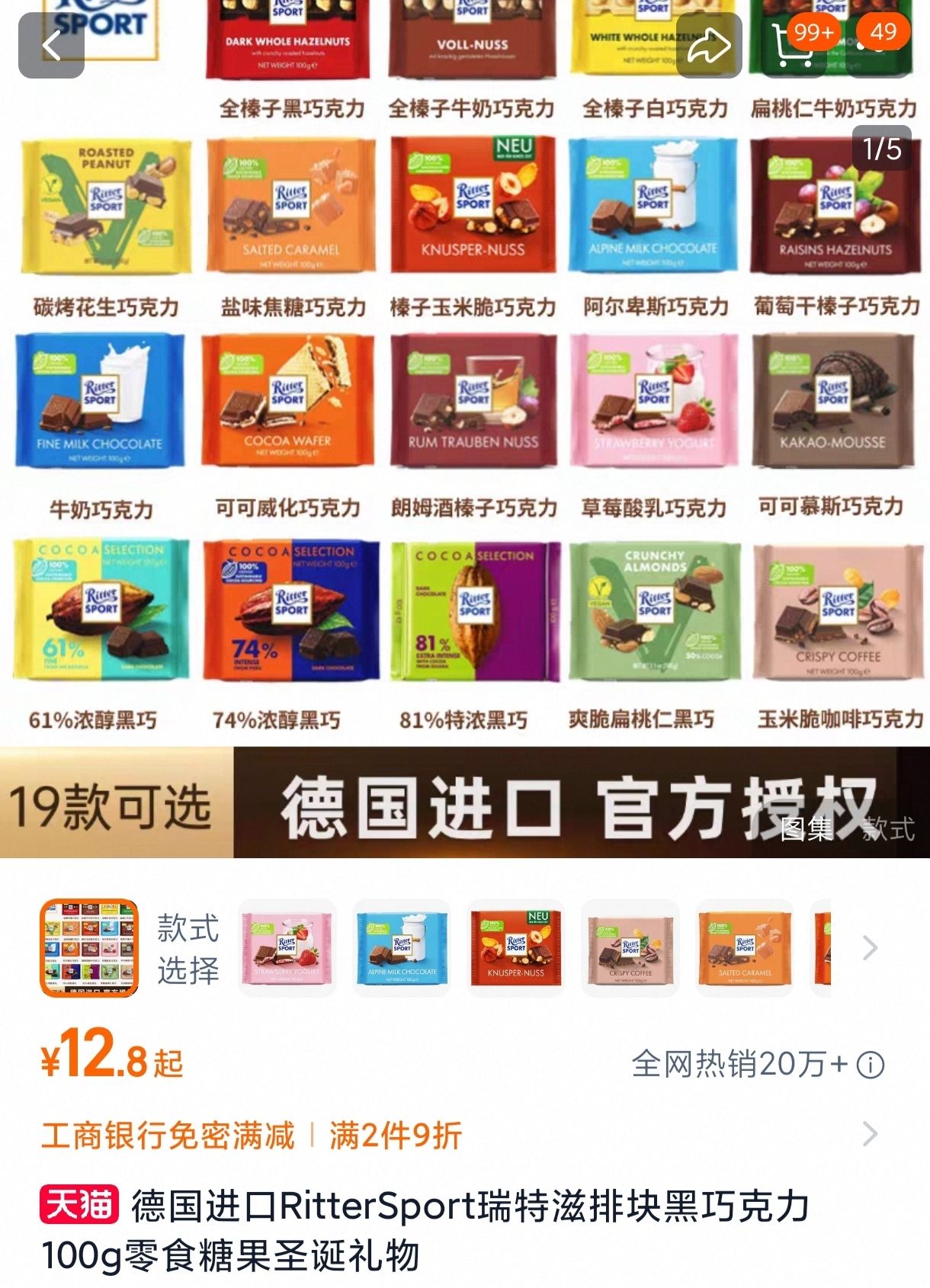Expand more style options with the chevron

pyautogui.click(x=870, y=948)
